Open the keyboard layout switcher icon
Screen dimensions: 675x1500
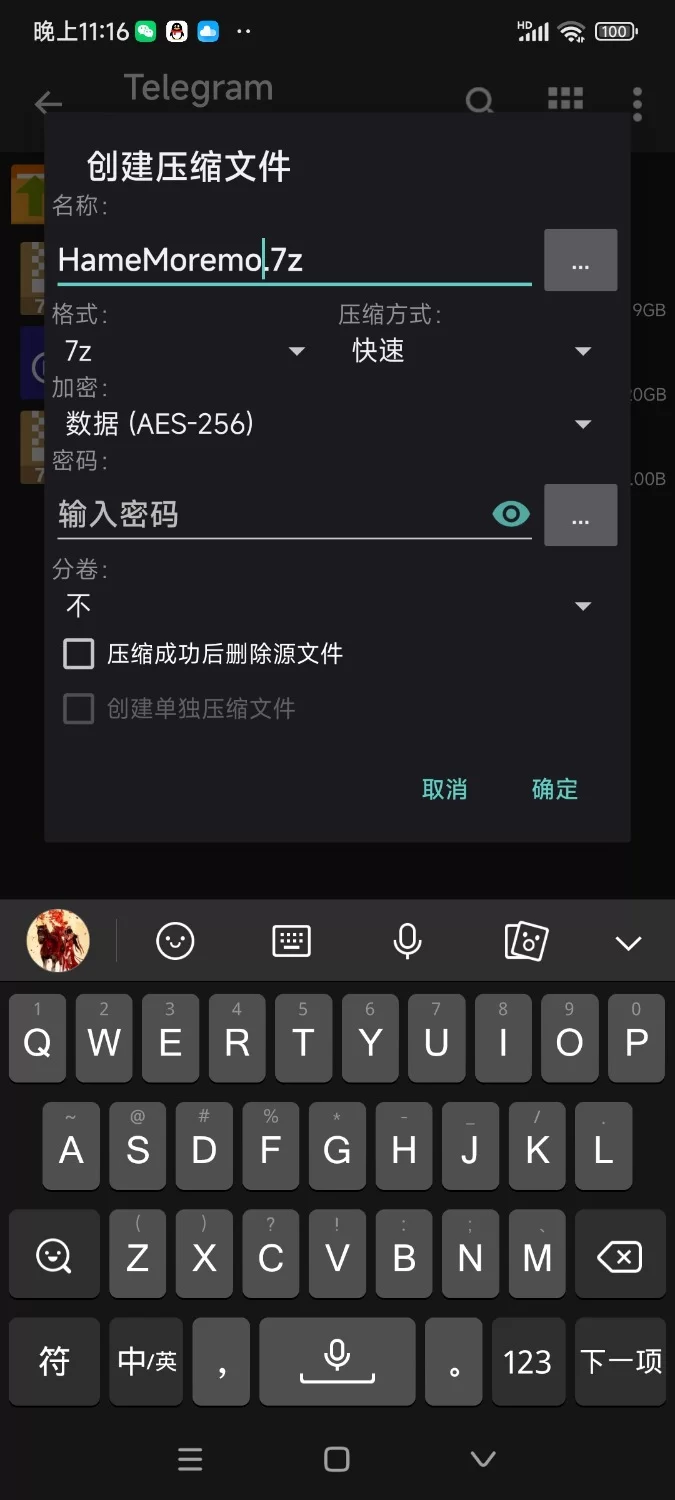coord(291,941)
